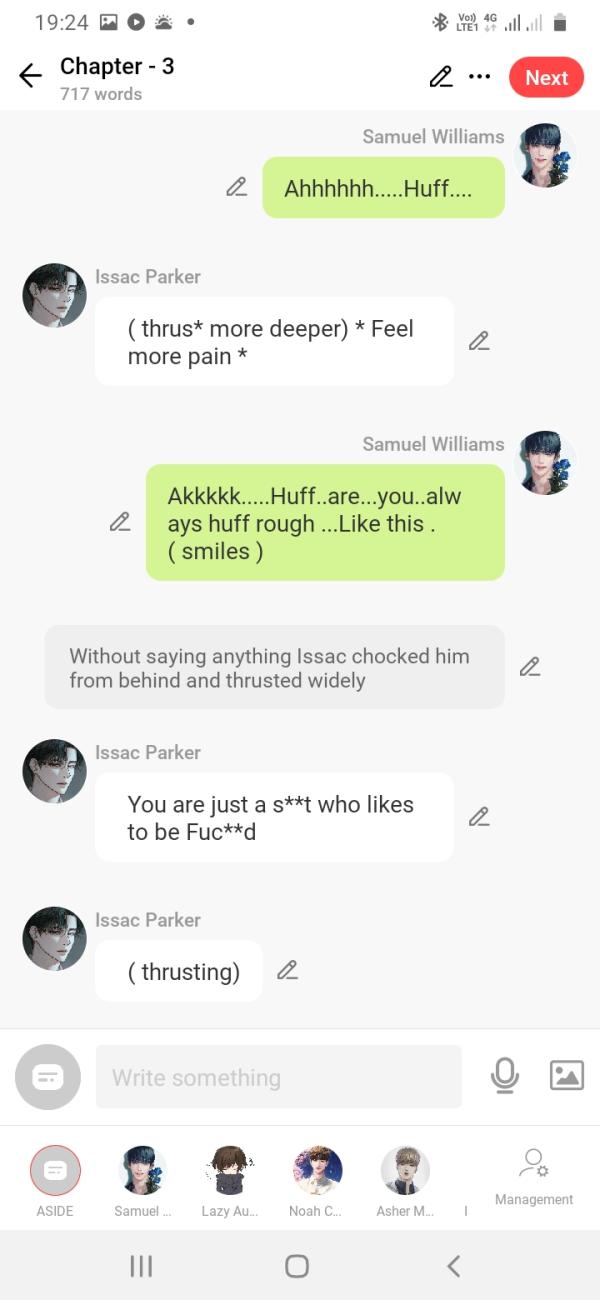Edit the "Akkkkk.....Huff" message
This screenshot has height=1300, width=600.
tap(120, 522)
